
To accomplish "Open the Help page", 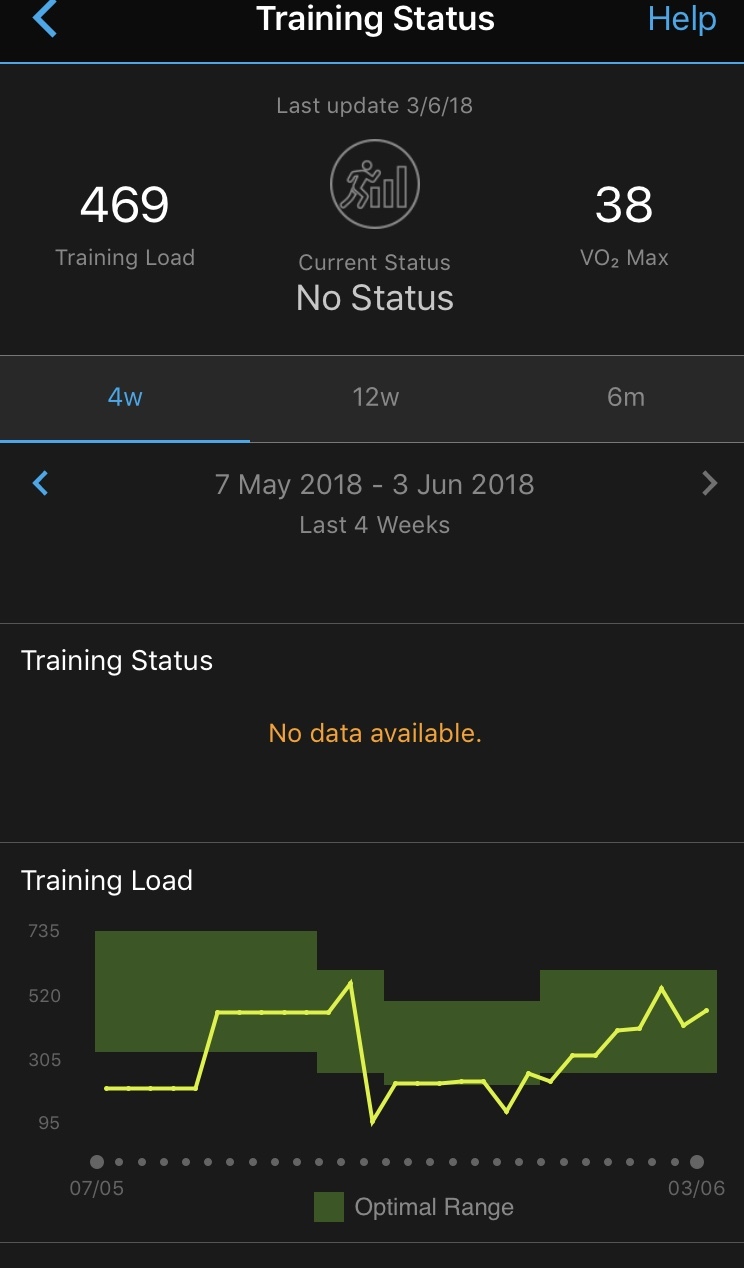I will (682, 19).
